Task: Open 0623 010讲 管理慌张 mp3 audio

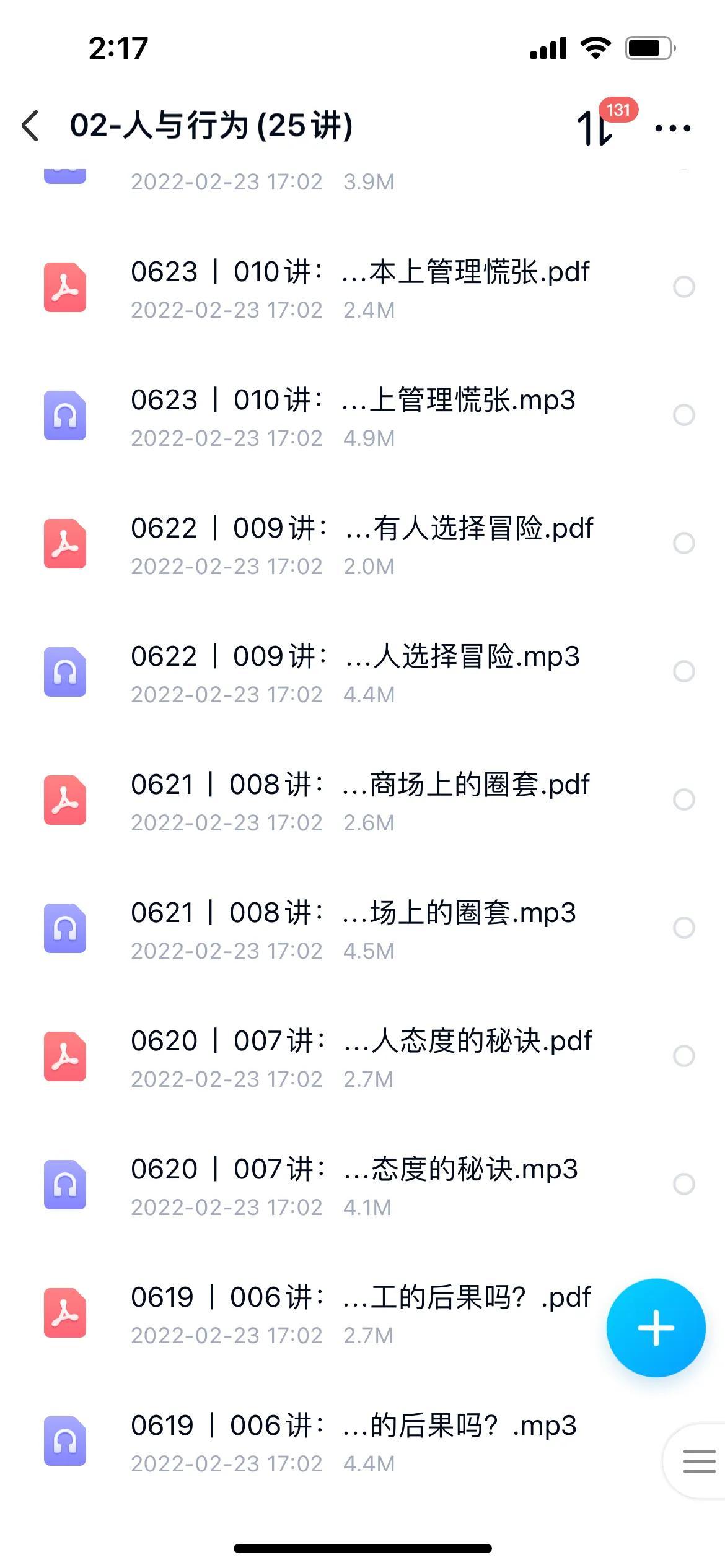Action: [x=353, y=416]
